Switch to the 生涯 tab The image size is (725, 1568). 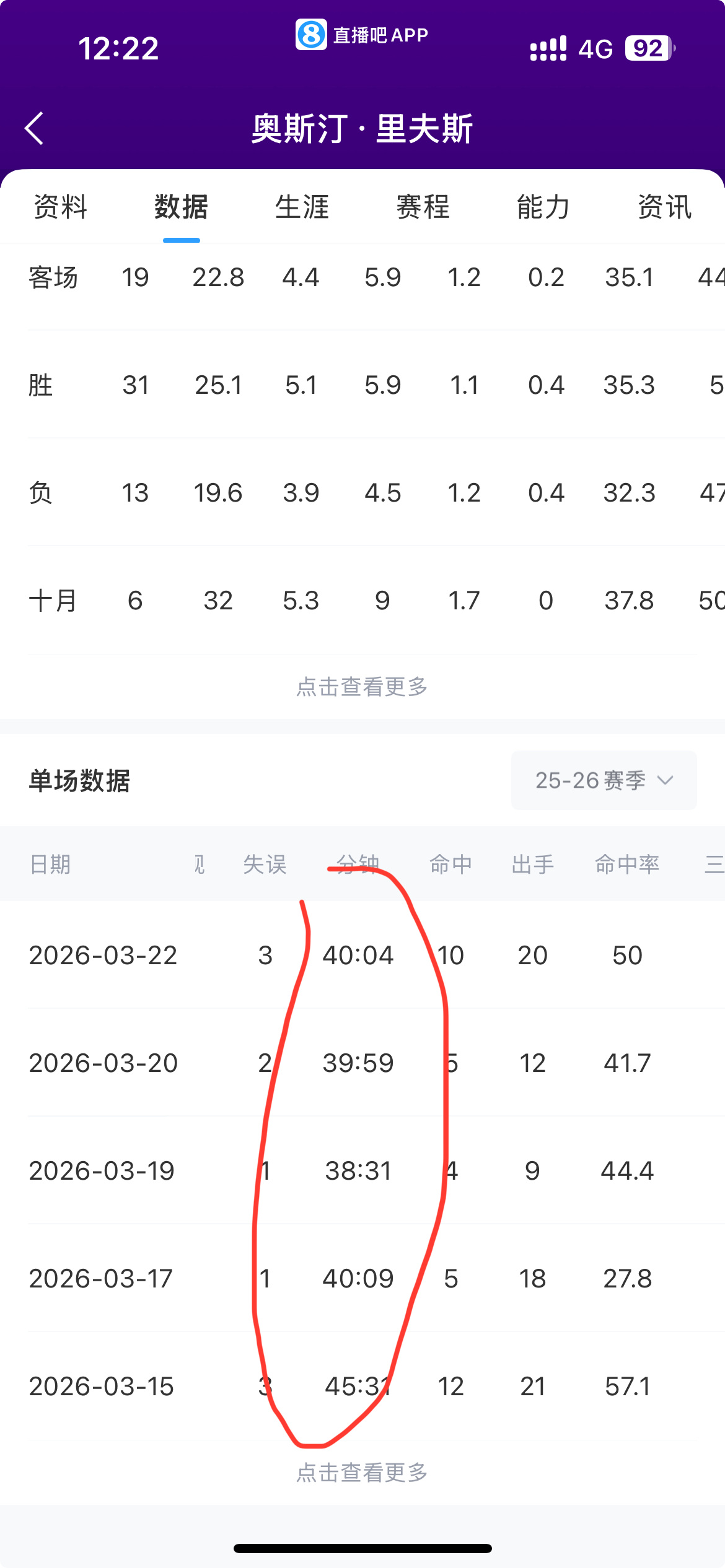(x=302, y=207)
